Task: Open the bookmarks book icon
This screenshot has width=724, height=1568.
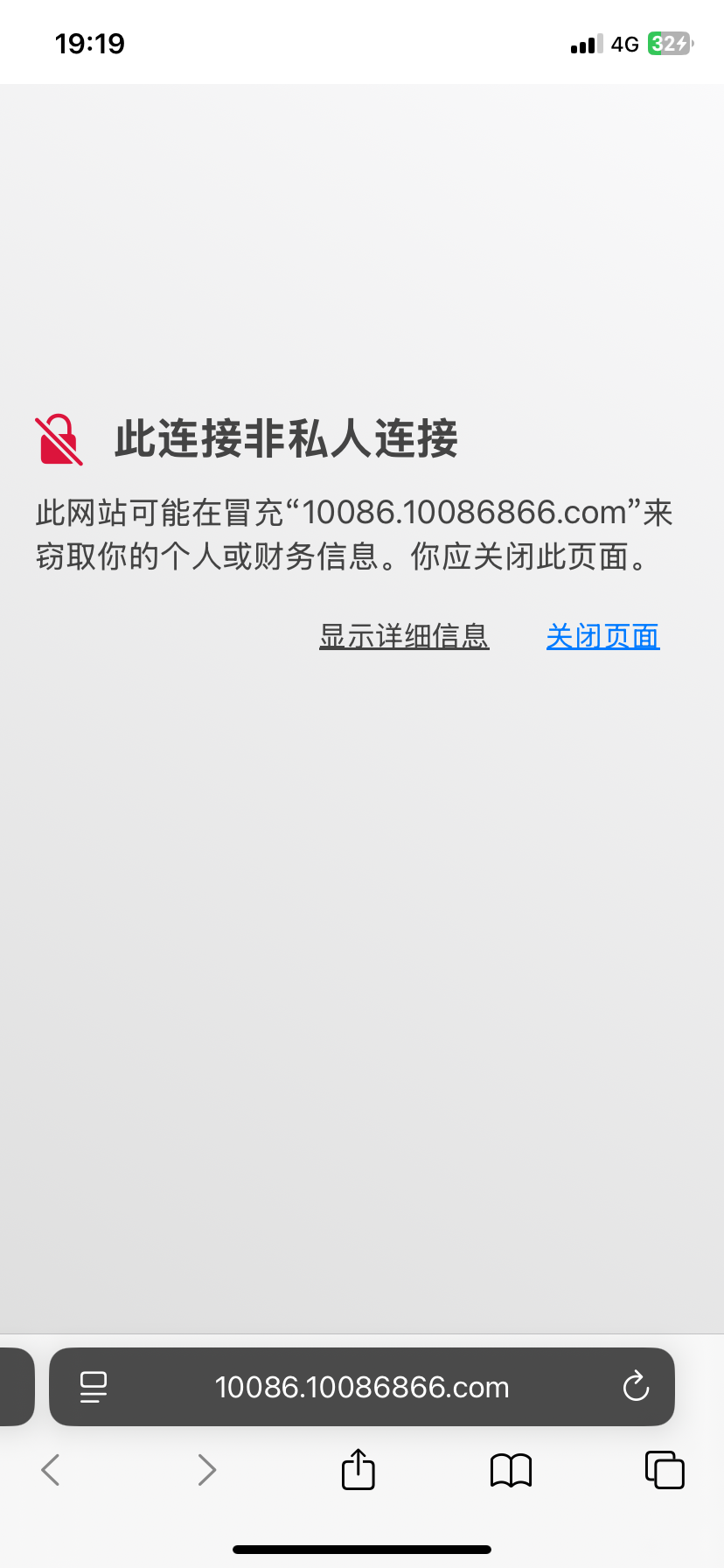Action: tap(511, 1470)
